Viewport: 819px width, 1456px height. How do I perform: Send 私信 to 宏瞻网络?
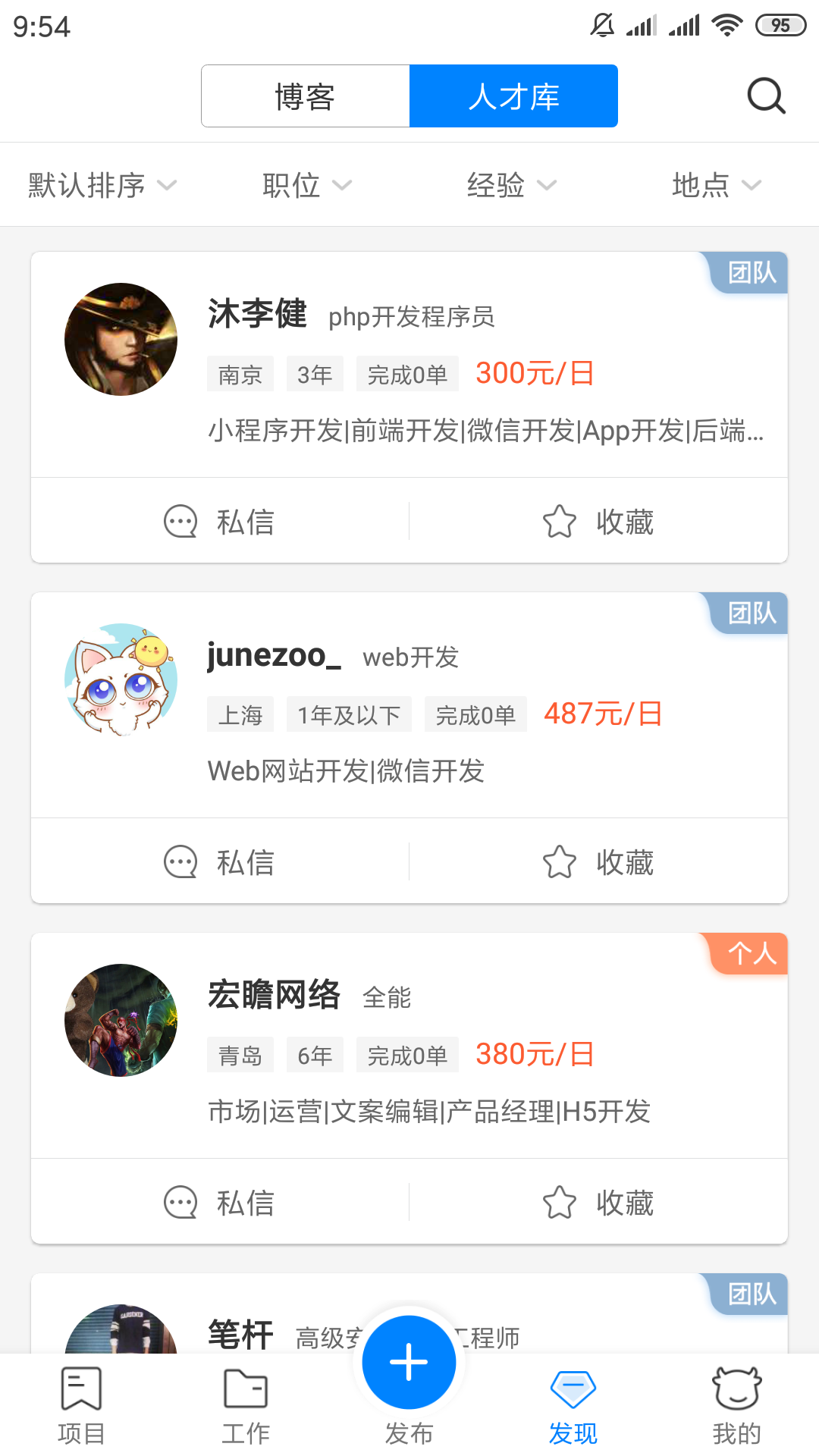point(219,1203)
